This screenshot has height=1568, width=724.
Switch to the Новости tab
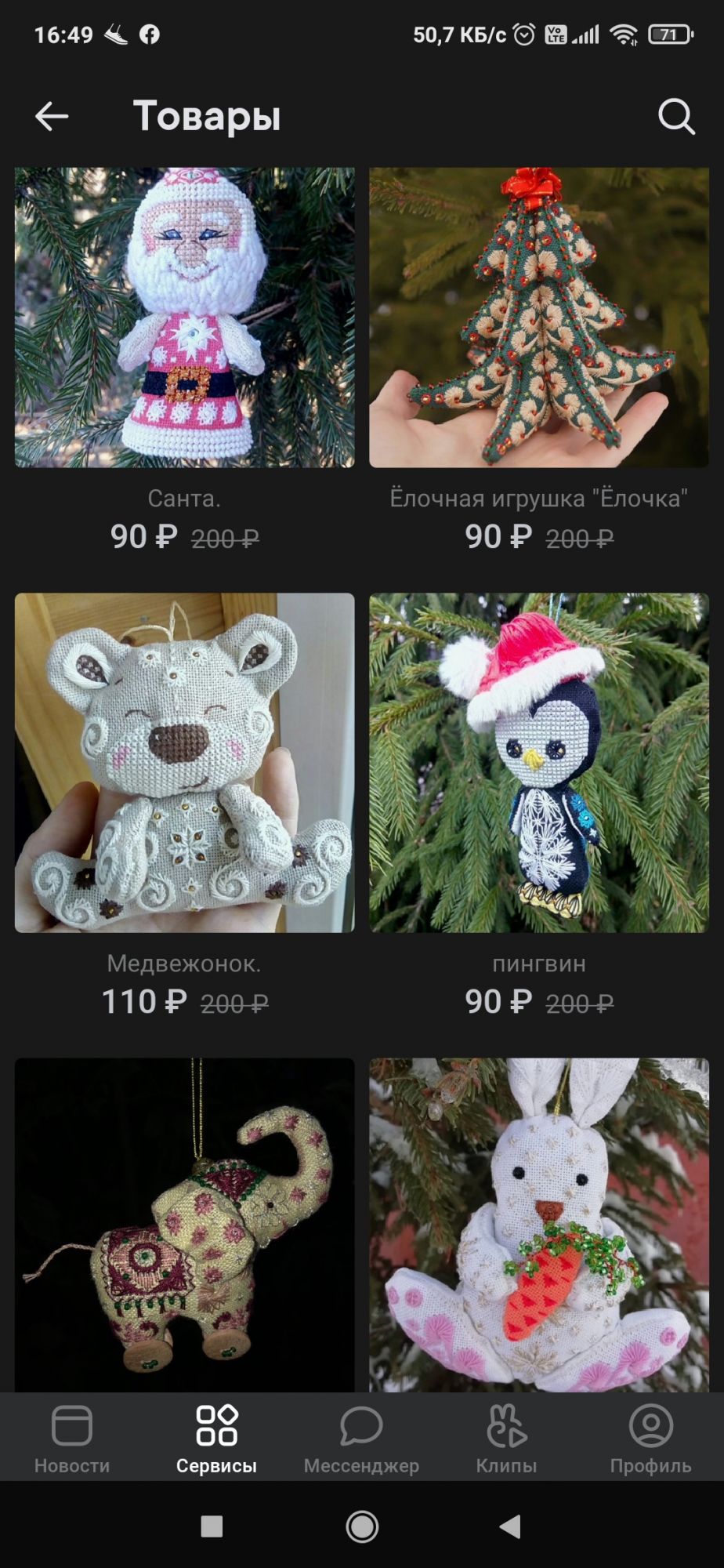click(72, 1439)
